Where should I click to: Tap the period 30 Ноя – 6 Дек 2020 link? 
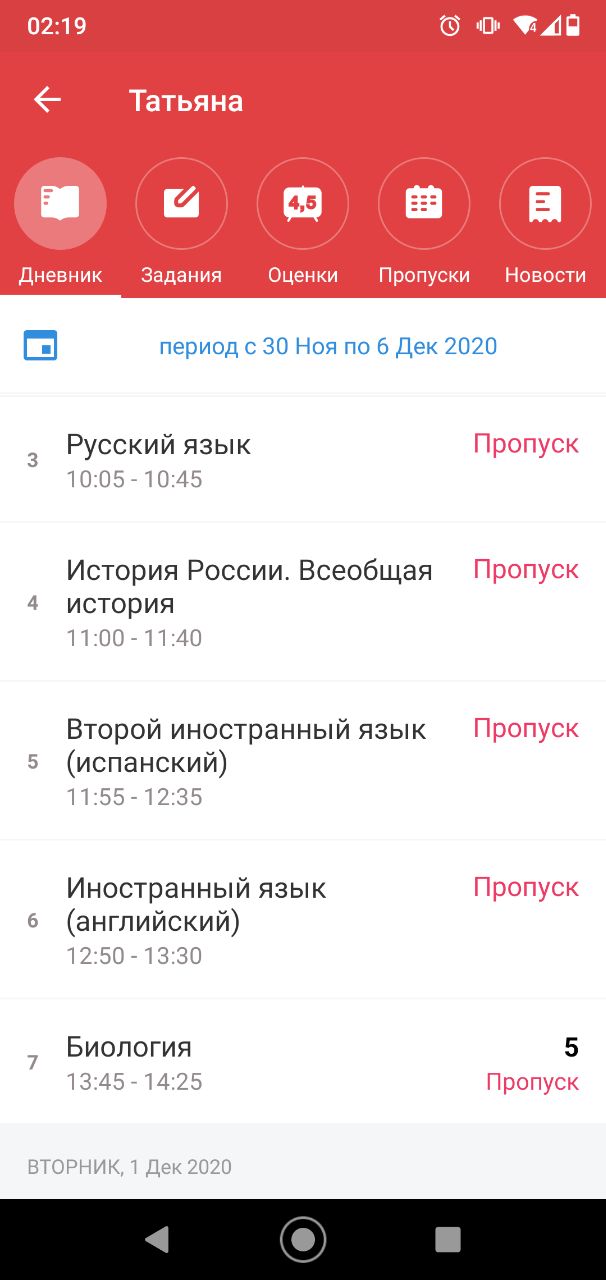tap(328, 346)
